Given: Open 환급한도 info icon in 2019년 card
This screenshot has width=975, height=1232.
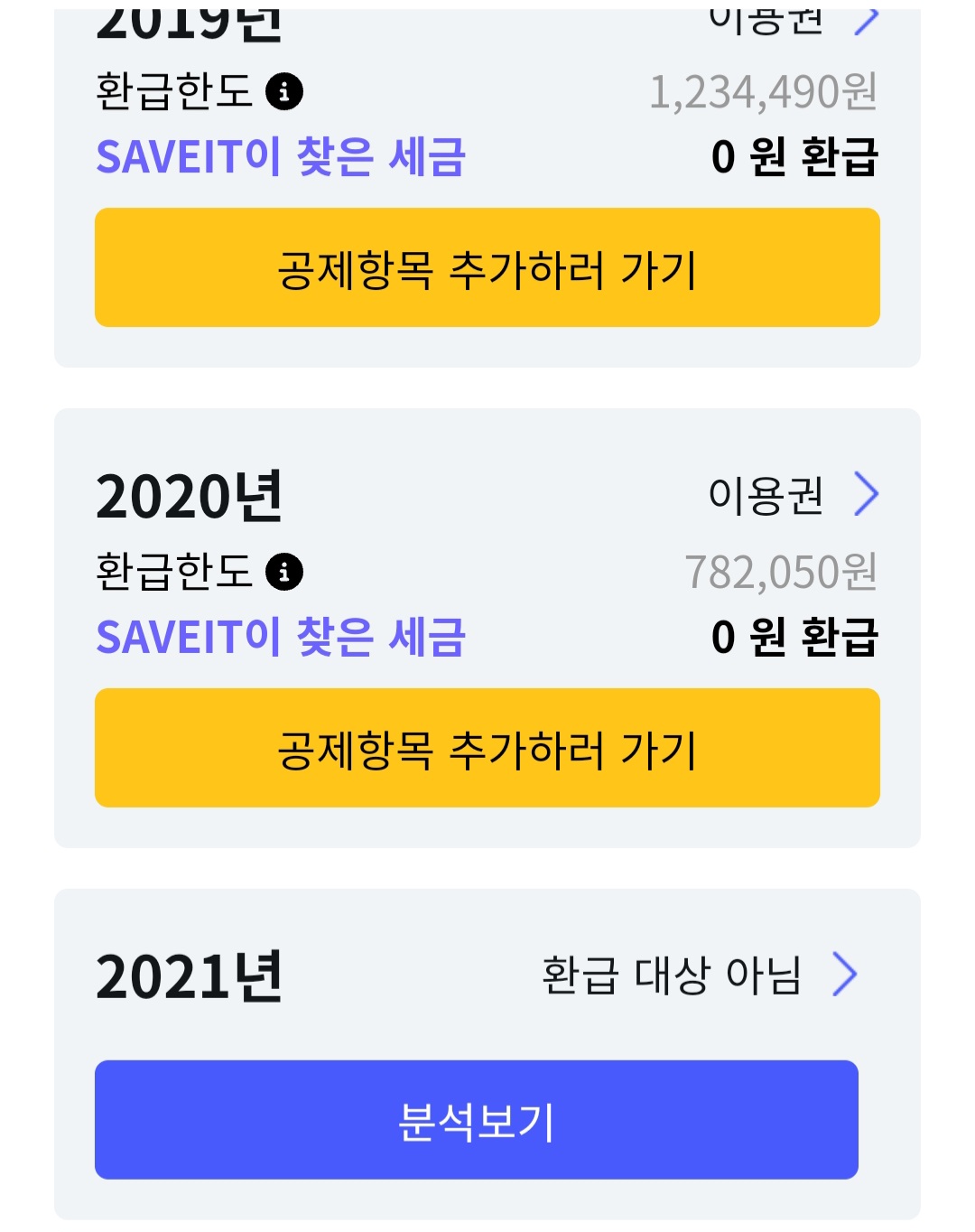Looking at the screenshot, I should [x=284, y=92].
